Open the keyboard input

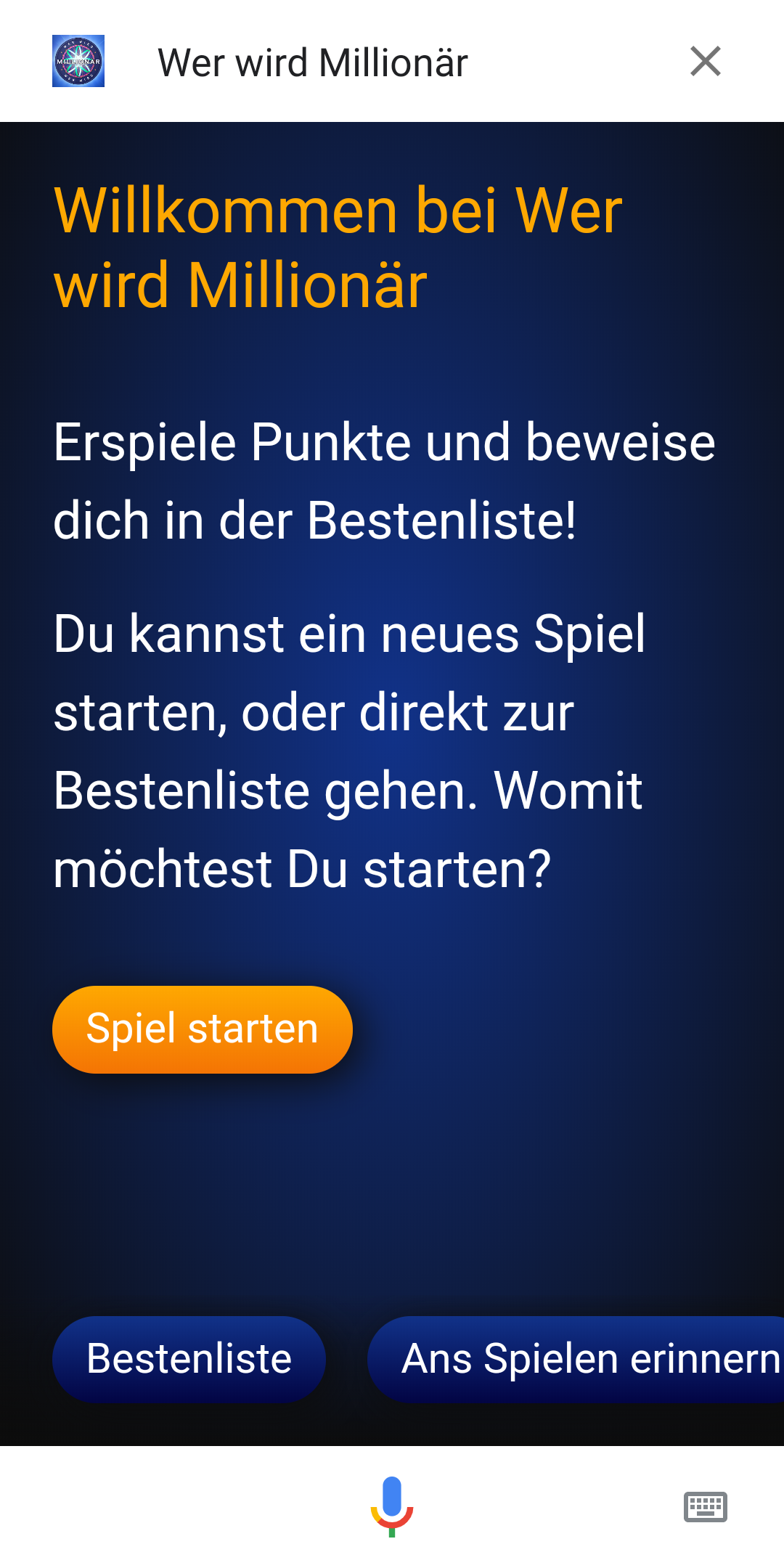705,1507
